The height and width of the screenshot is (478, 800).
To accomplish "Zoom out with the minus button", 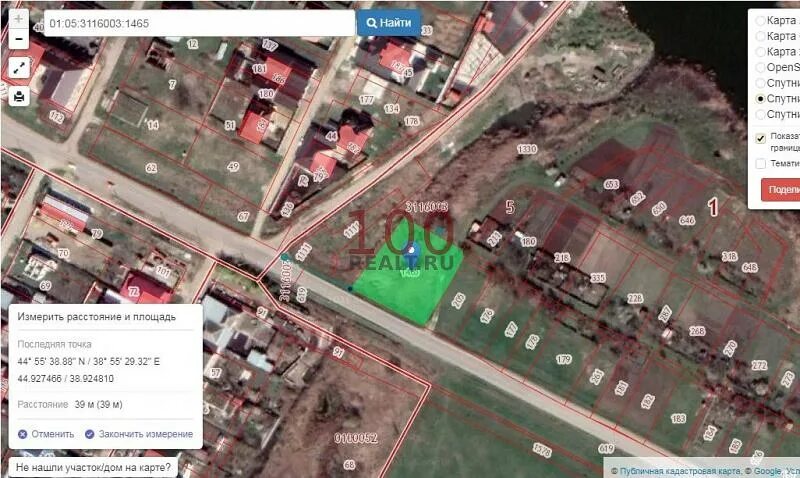I will 18,39.
